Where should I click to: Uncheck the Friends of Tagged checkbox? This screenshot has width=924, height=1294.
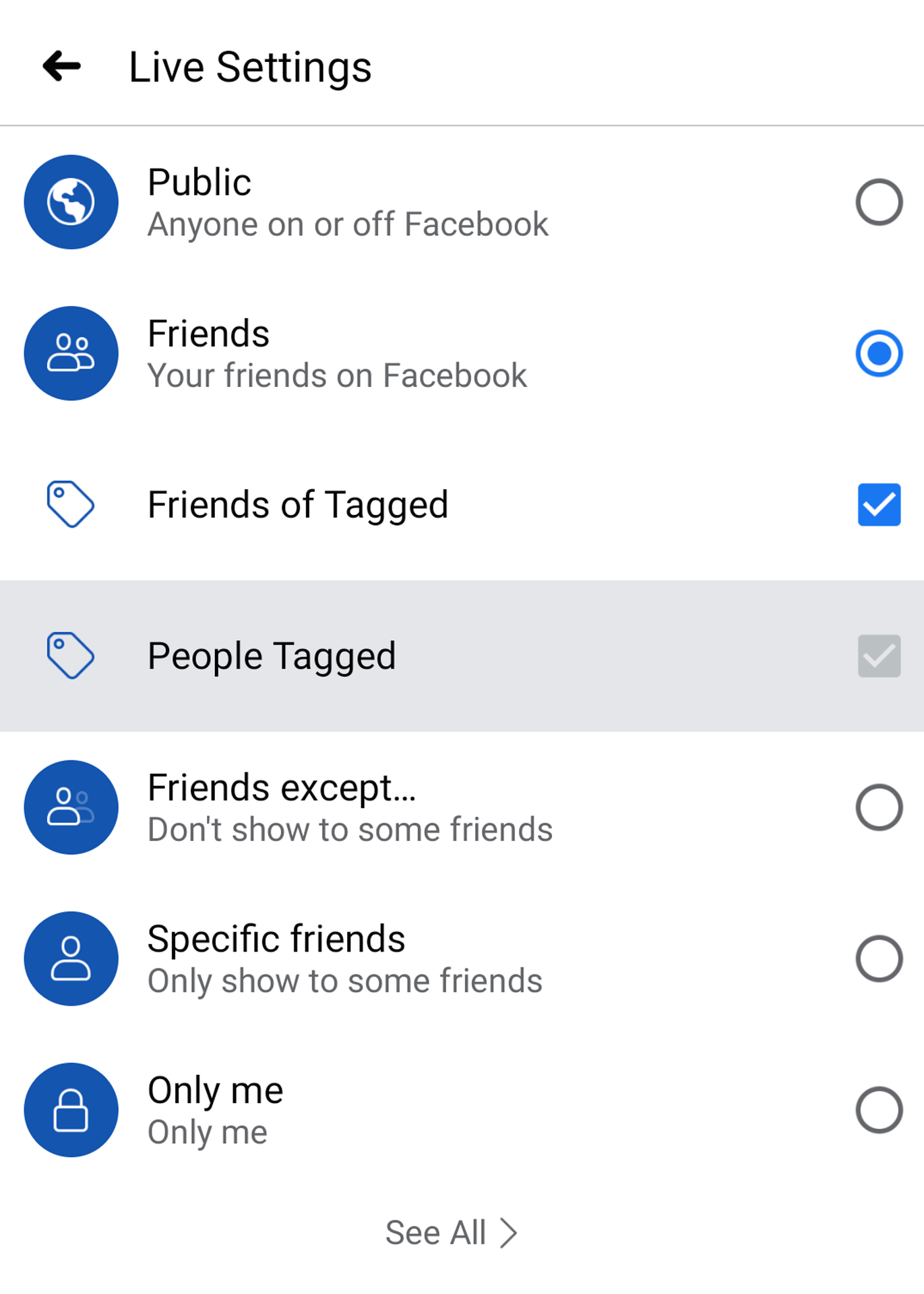(x=878, y=504)
